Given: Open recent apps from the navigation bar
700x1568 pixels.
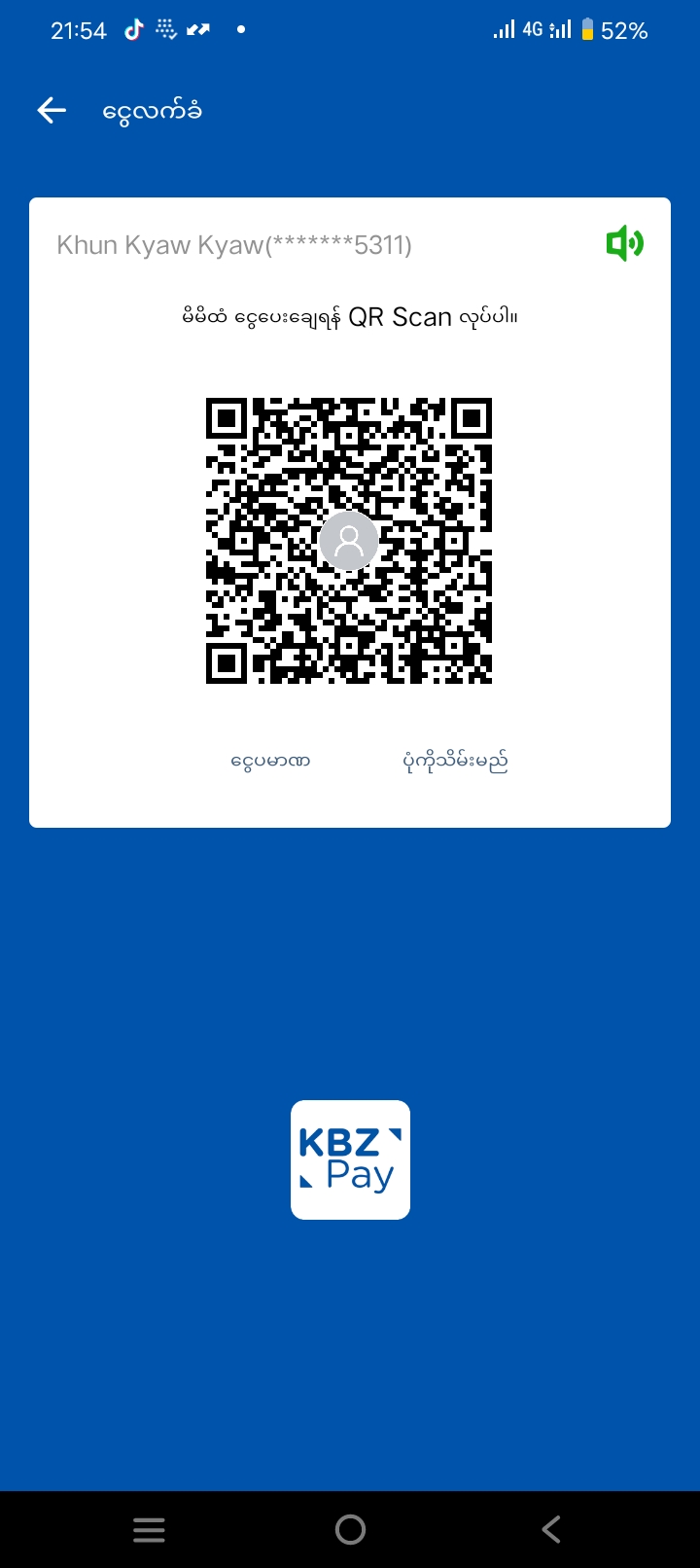Looking at the screenshot, I should pyautogui.click(x=149, y=1530).
